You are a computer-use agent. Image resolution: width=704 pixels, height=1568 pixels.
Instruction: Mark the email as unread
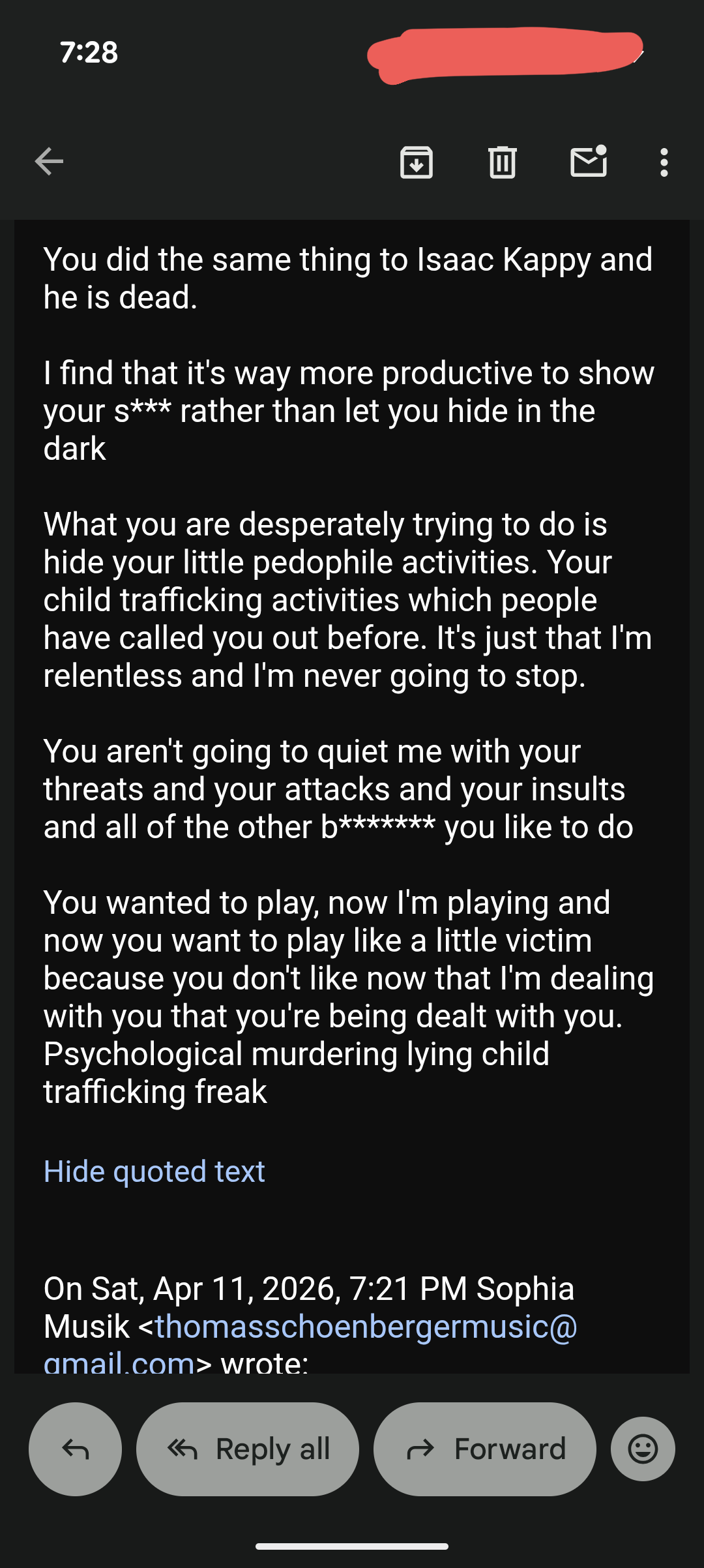(x=589, y=162)
